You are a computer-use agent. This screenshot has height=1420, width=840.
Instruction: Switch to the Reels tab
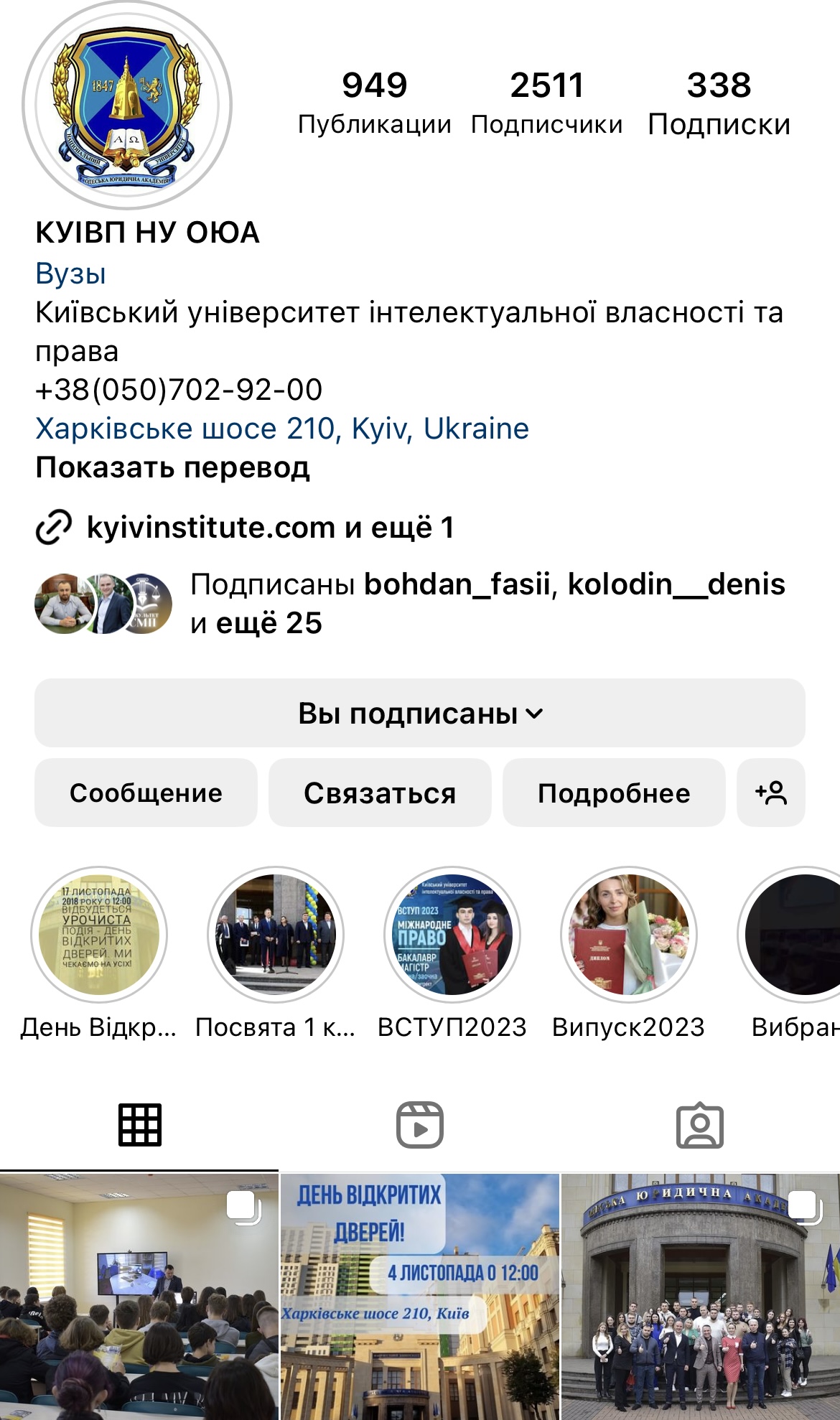point(420,1125)
